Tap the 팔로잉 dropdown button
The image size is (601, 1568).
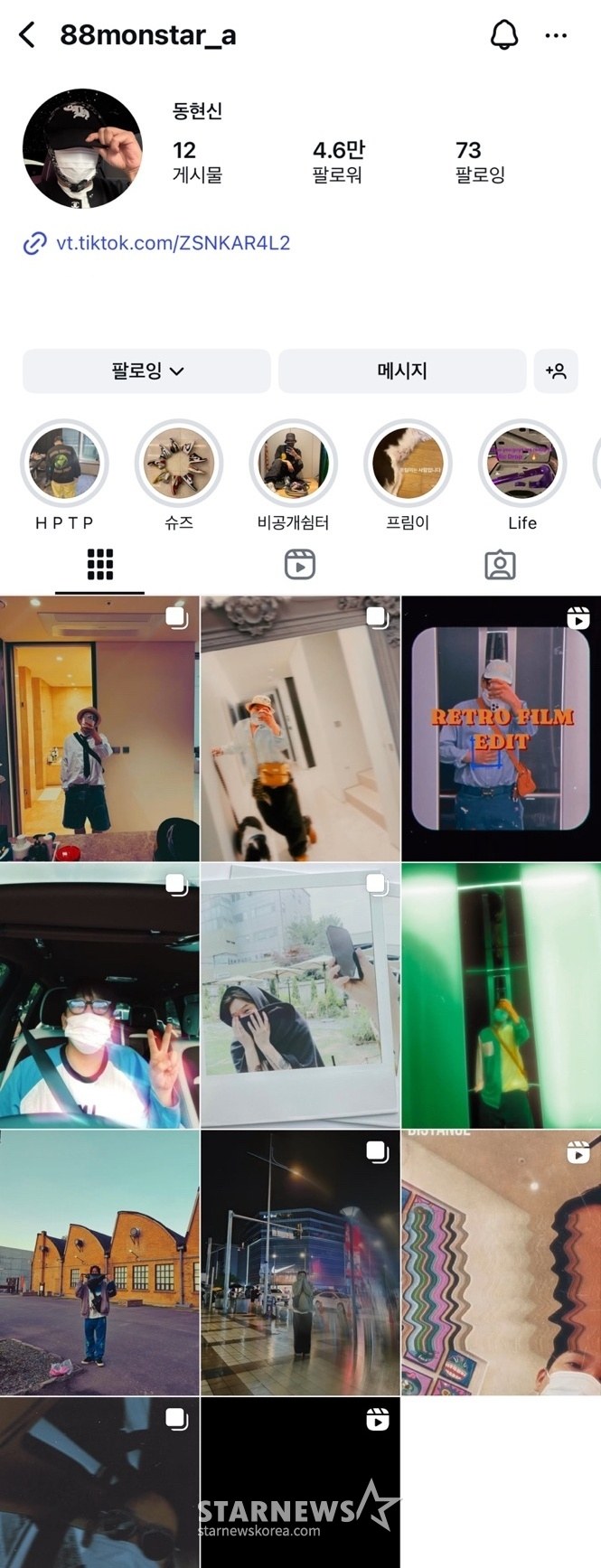click(x=146, y=371)
